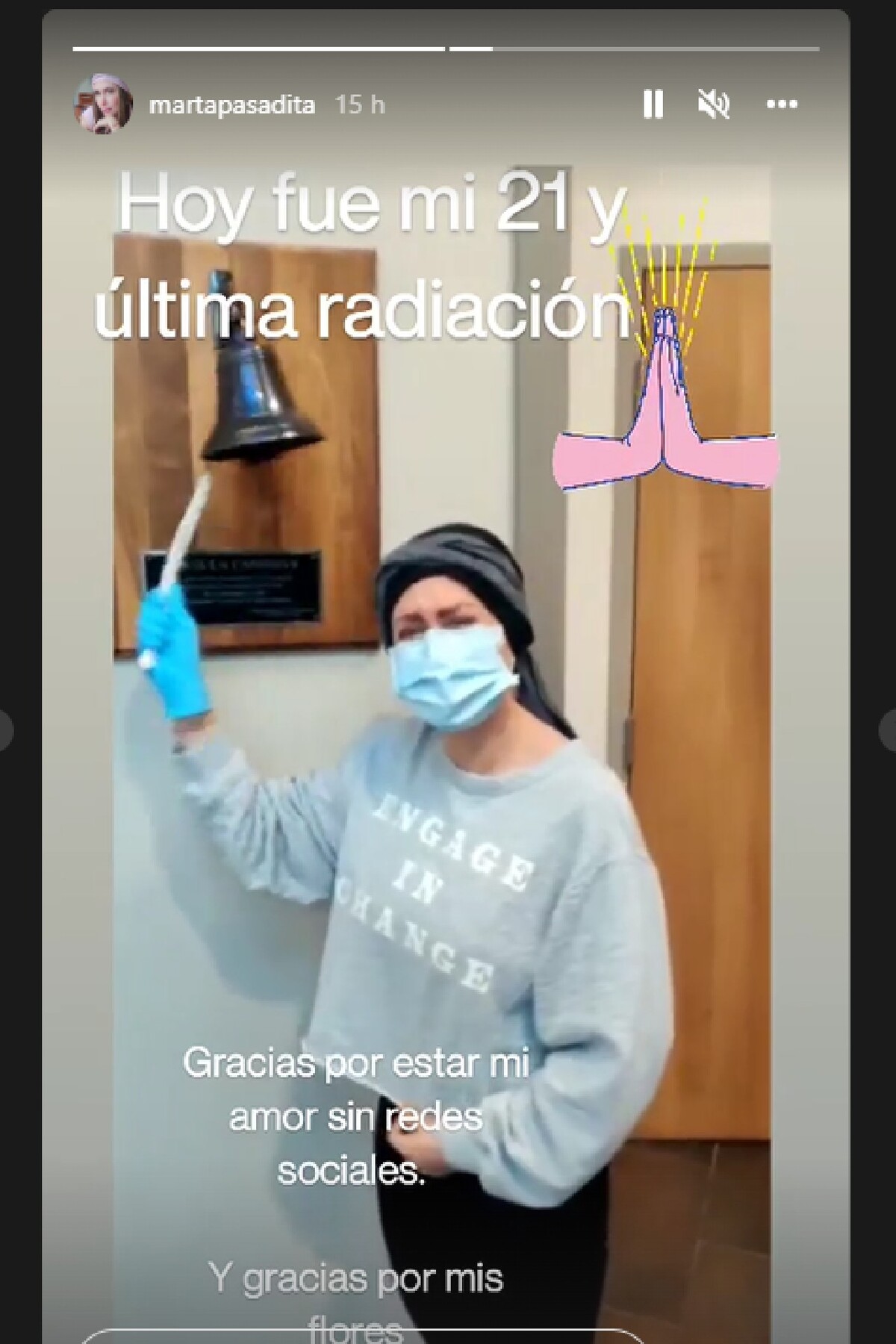Open martapasadita's profile picture
The width and height of the screenshot is (896, 1344).
[103, 105]
